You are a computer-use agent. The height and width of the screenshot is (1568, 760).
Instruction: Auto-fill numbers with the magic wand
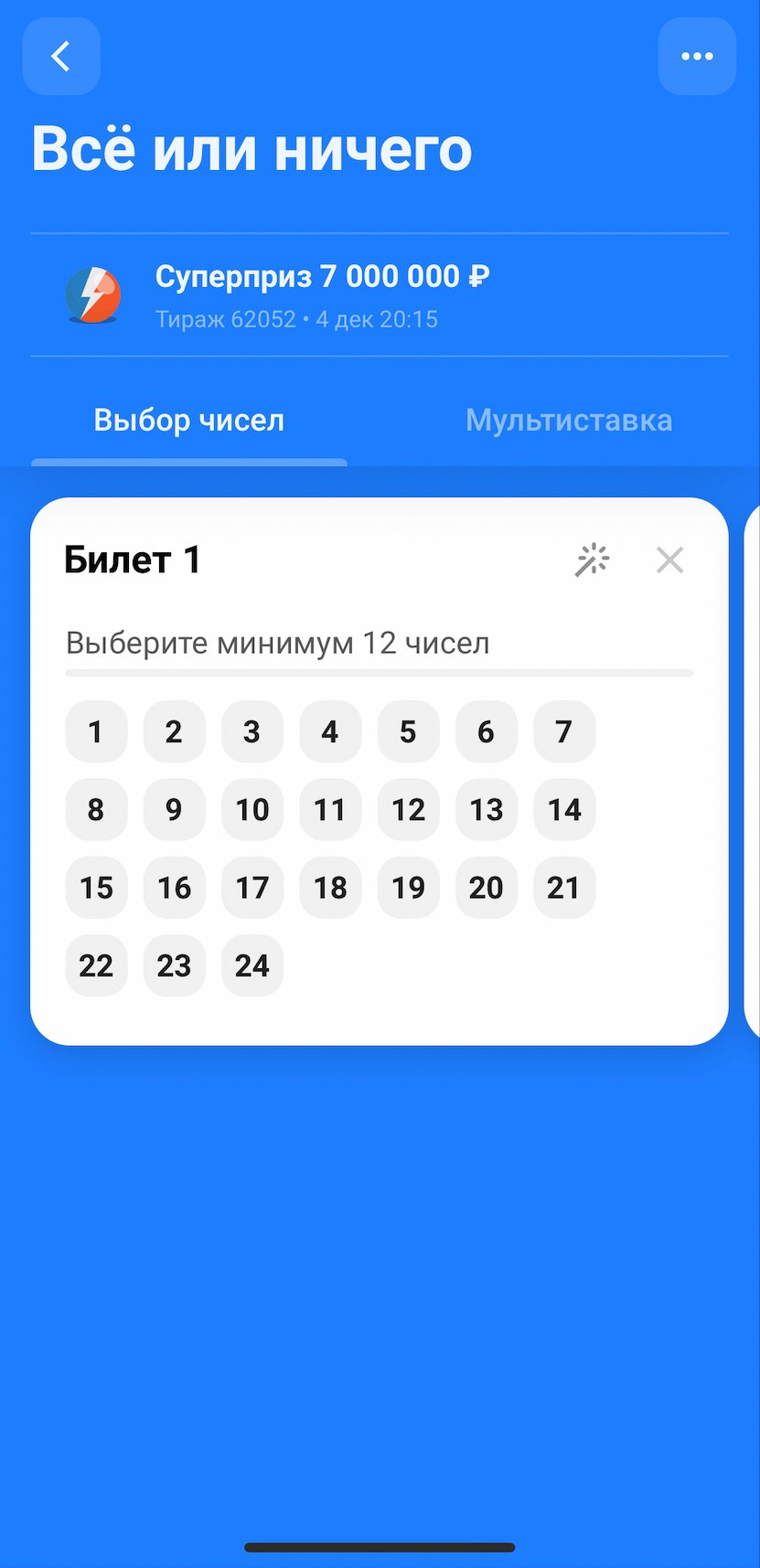(x=592, y=560)
